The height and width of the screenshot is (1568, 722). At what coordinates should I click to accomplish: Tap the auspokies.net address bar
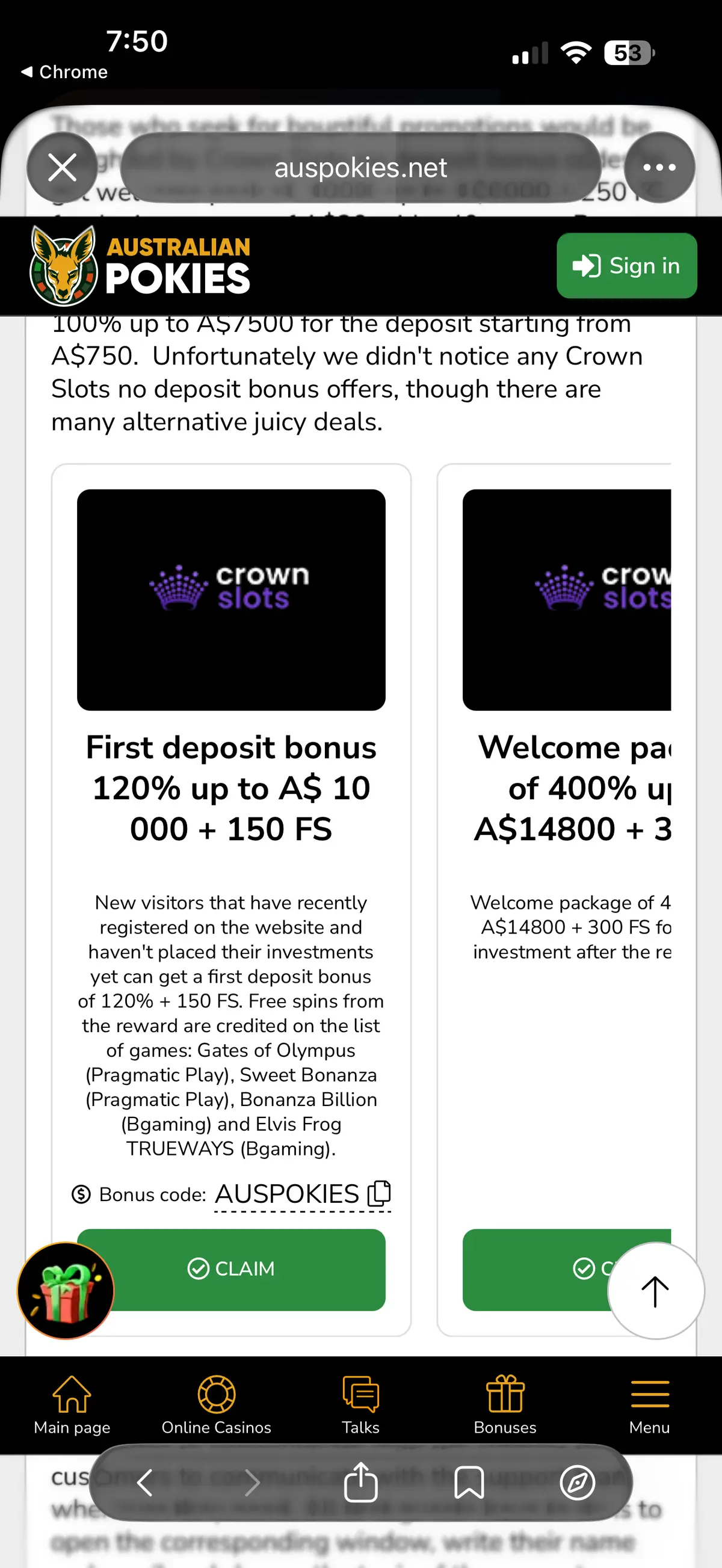pyautogui.click(x=360, y=167)
